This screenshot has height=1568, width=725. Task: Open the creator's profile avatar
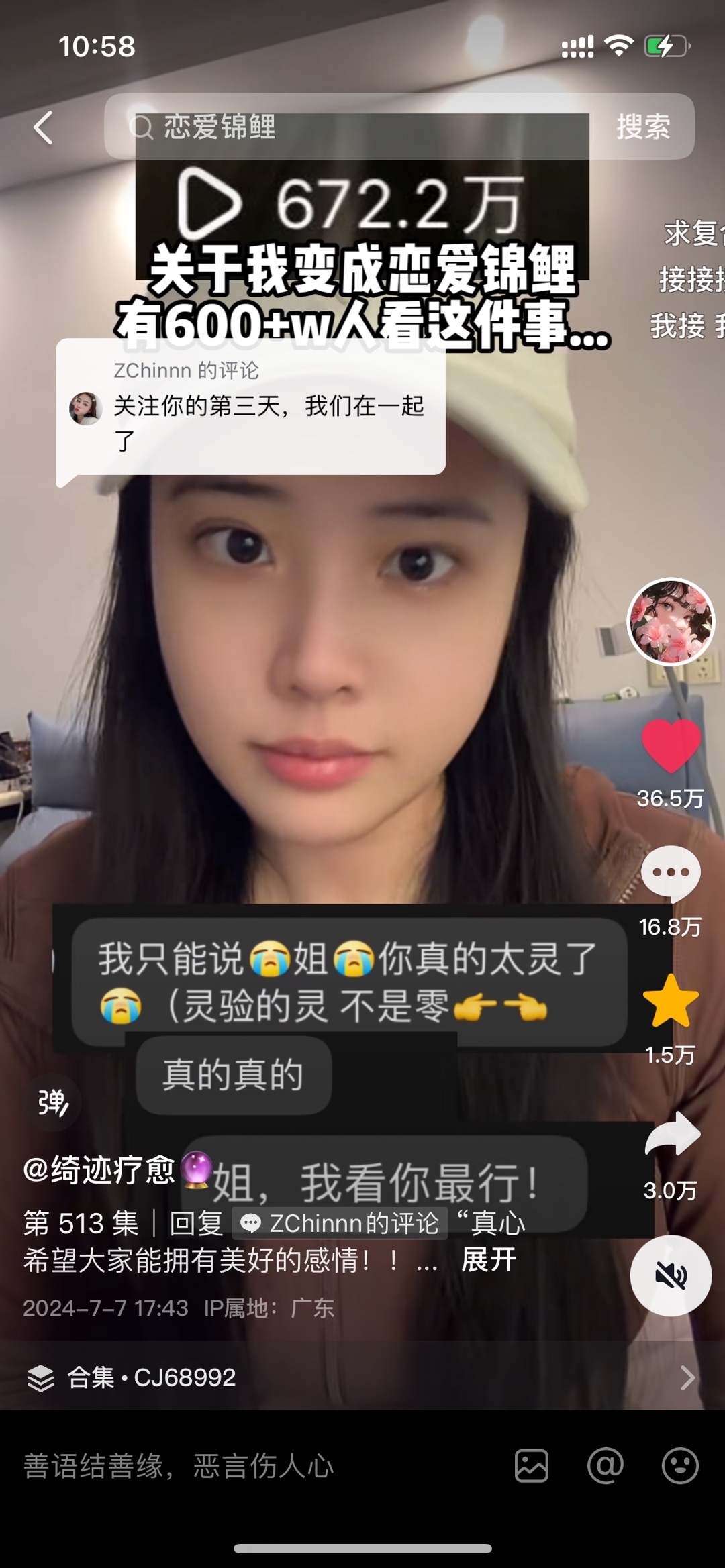pyautogui.click(x=671, y=621)
